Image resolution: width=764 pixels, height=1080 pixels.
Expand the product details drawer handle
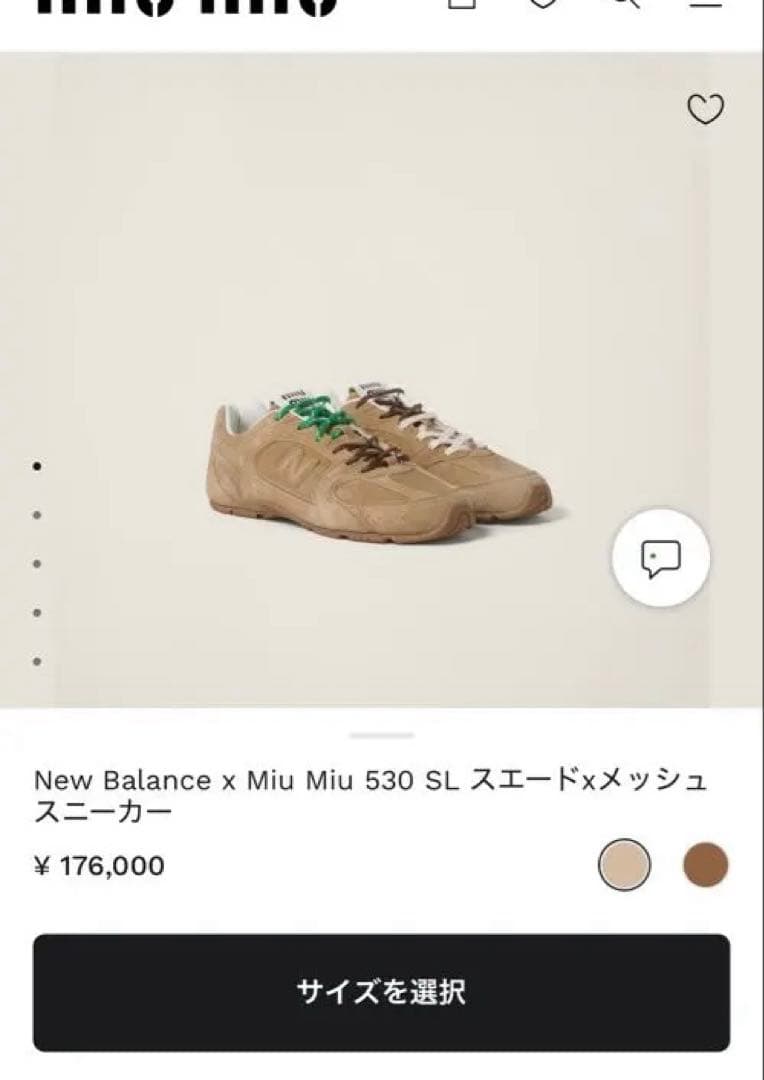coord(381,733)
